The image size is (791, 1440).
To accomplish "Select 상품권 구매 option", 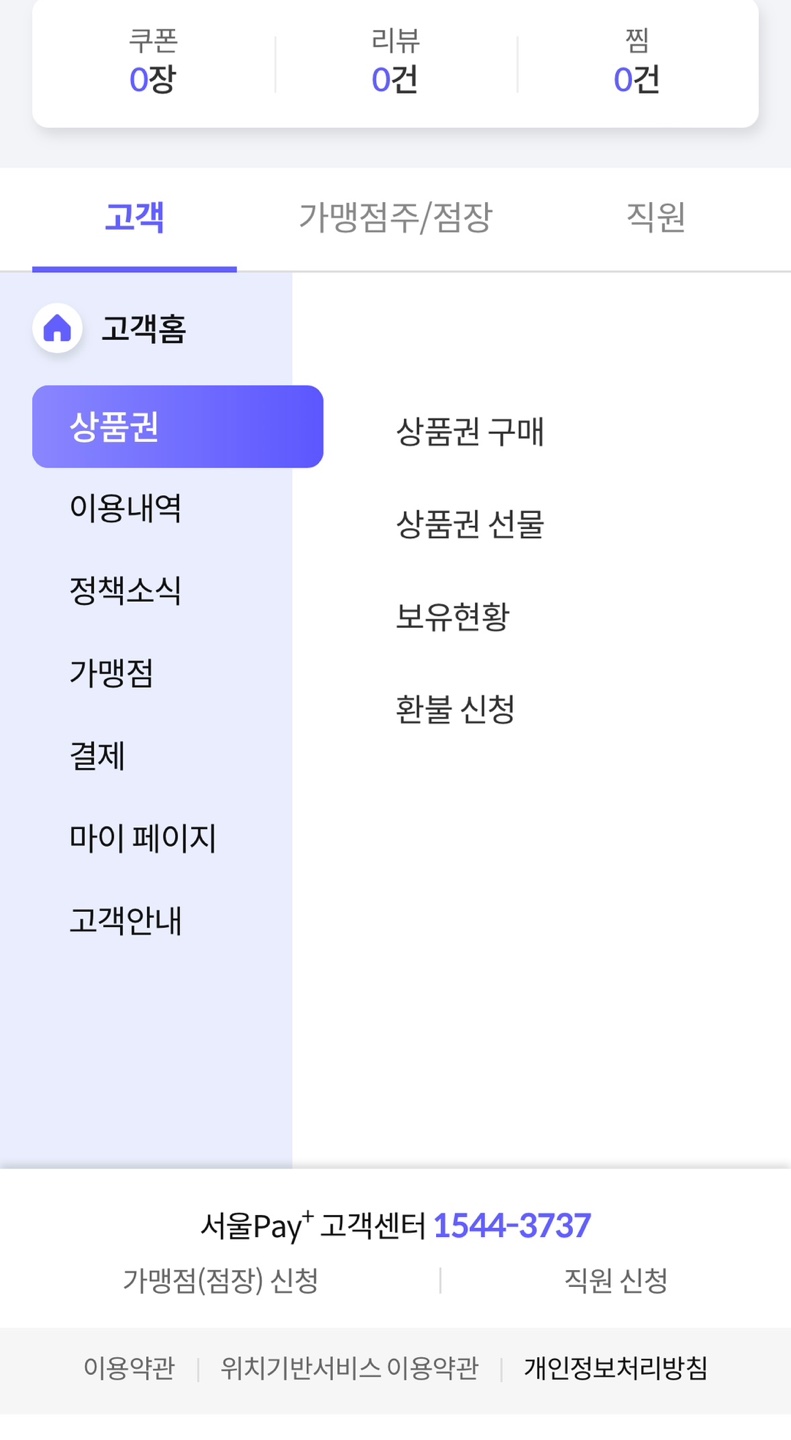I will point(467,432).
